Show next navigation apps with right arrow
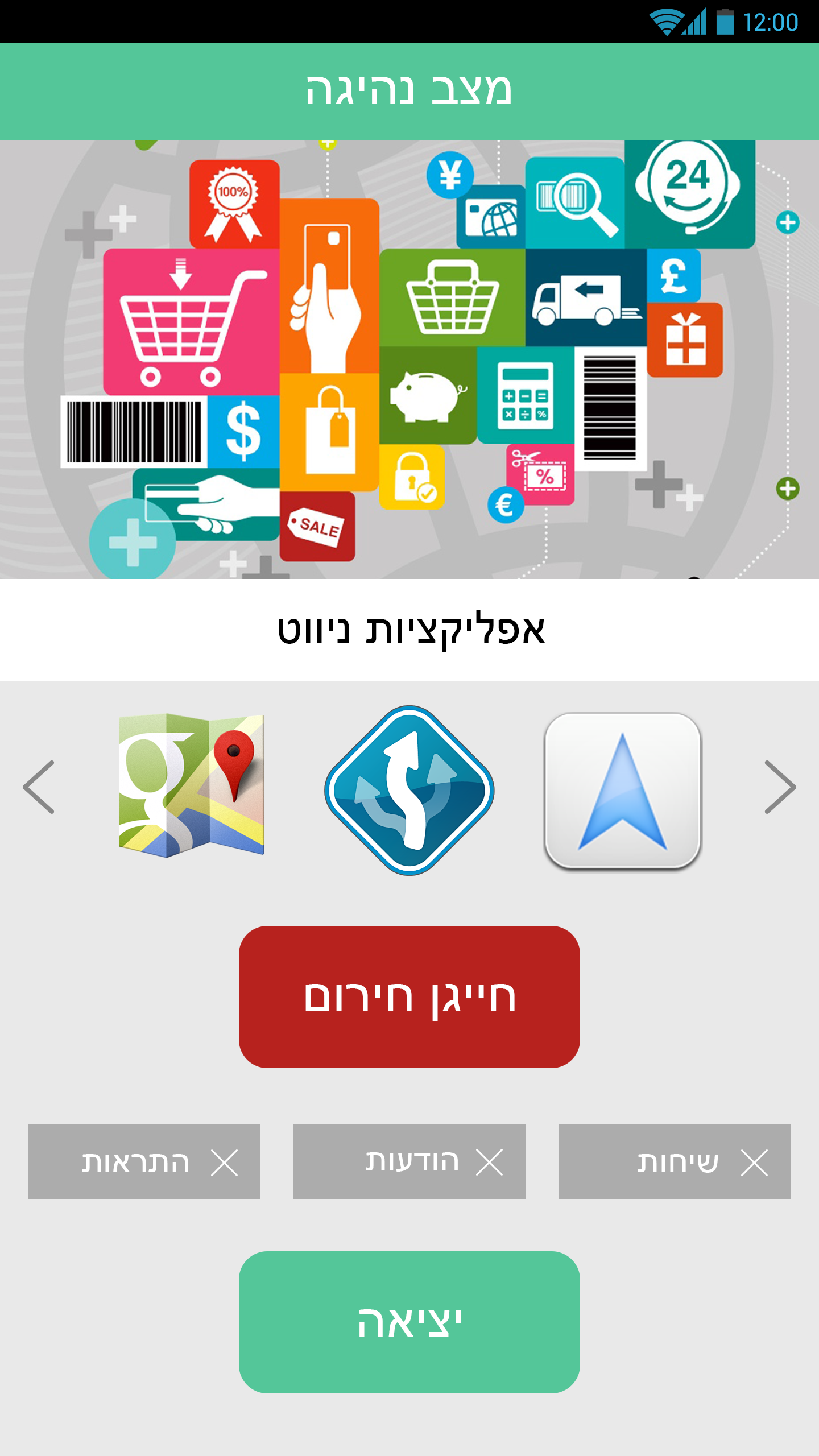The image size is (819, 1456). (780, 787)
